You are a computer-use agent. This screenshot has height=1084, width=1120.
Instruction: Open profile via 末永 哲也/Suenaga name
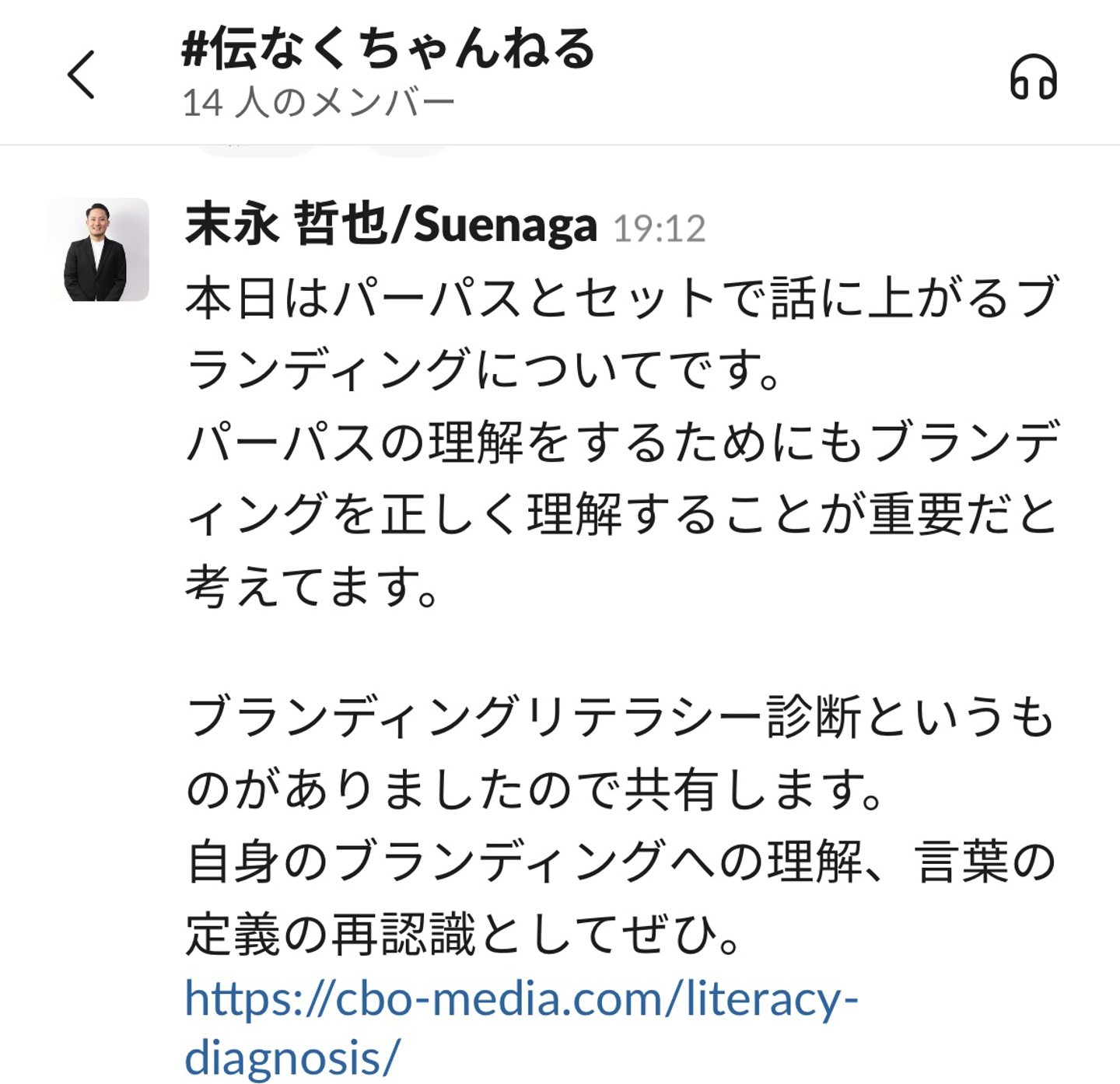[390, 226]
